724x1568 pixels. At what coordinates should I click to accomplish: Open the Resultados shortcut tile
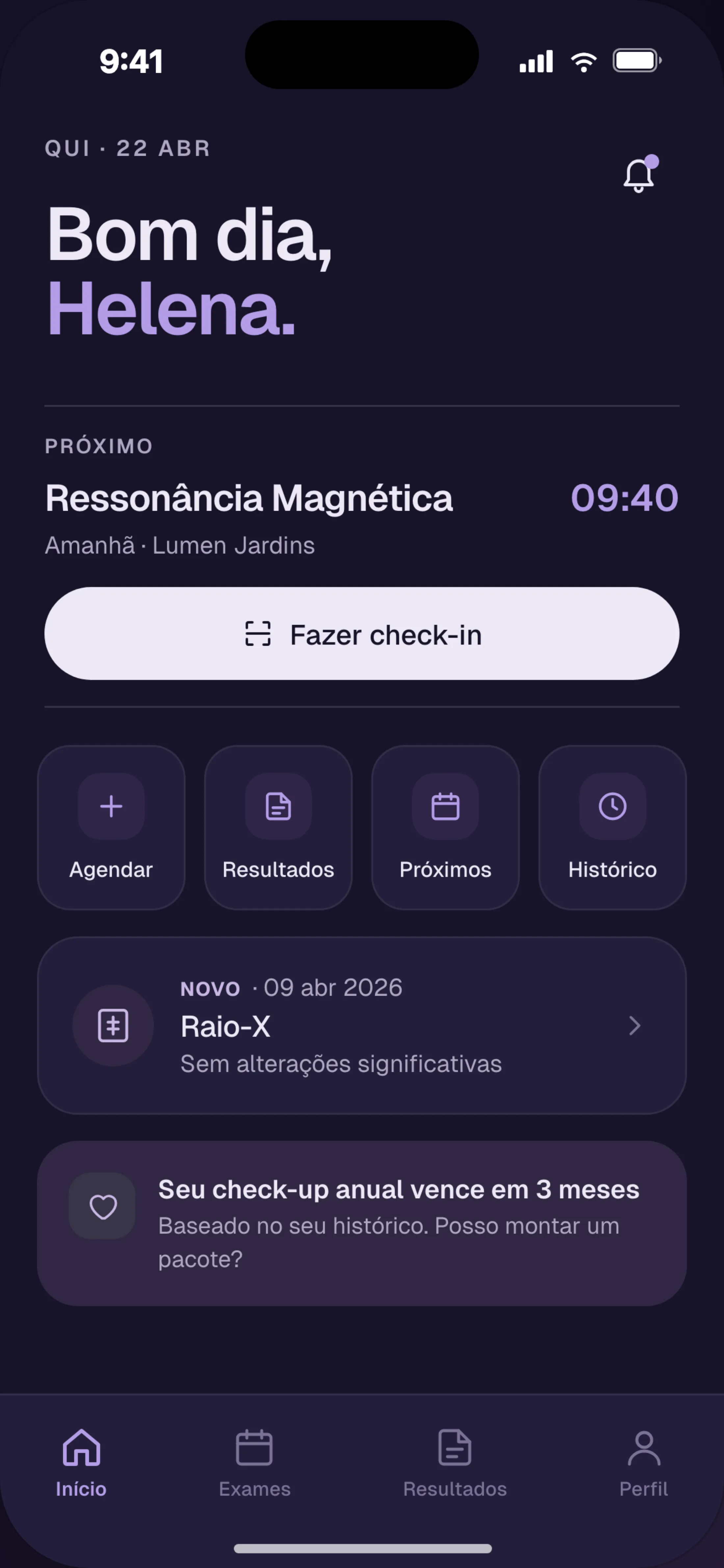point(278,827)
